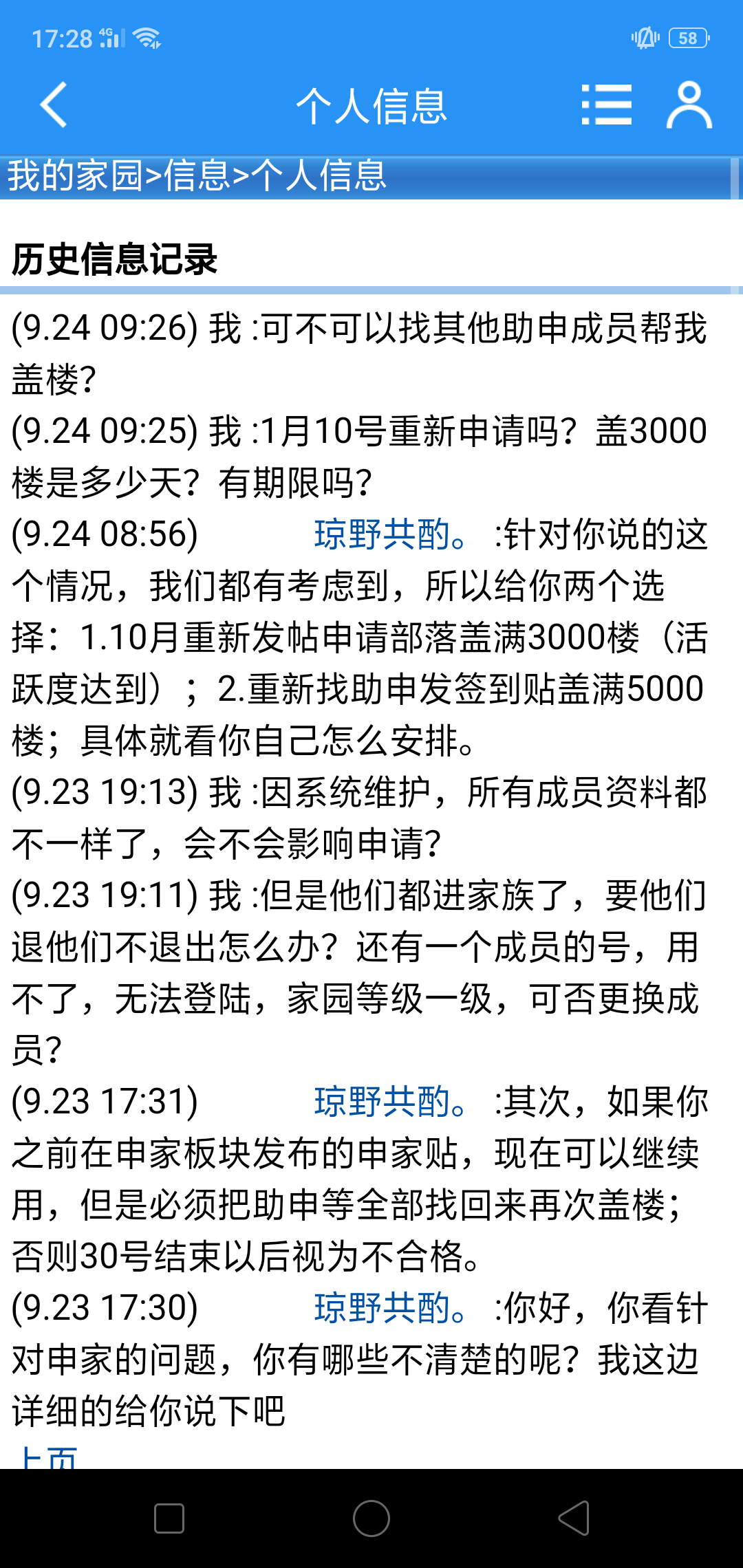Open 琼野共酌。 in the 9.24 08:56 message
The height and width of the screenshot is (1568, 743).
pos(391,534)
